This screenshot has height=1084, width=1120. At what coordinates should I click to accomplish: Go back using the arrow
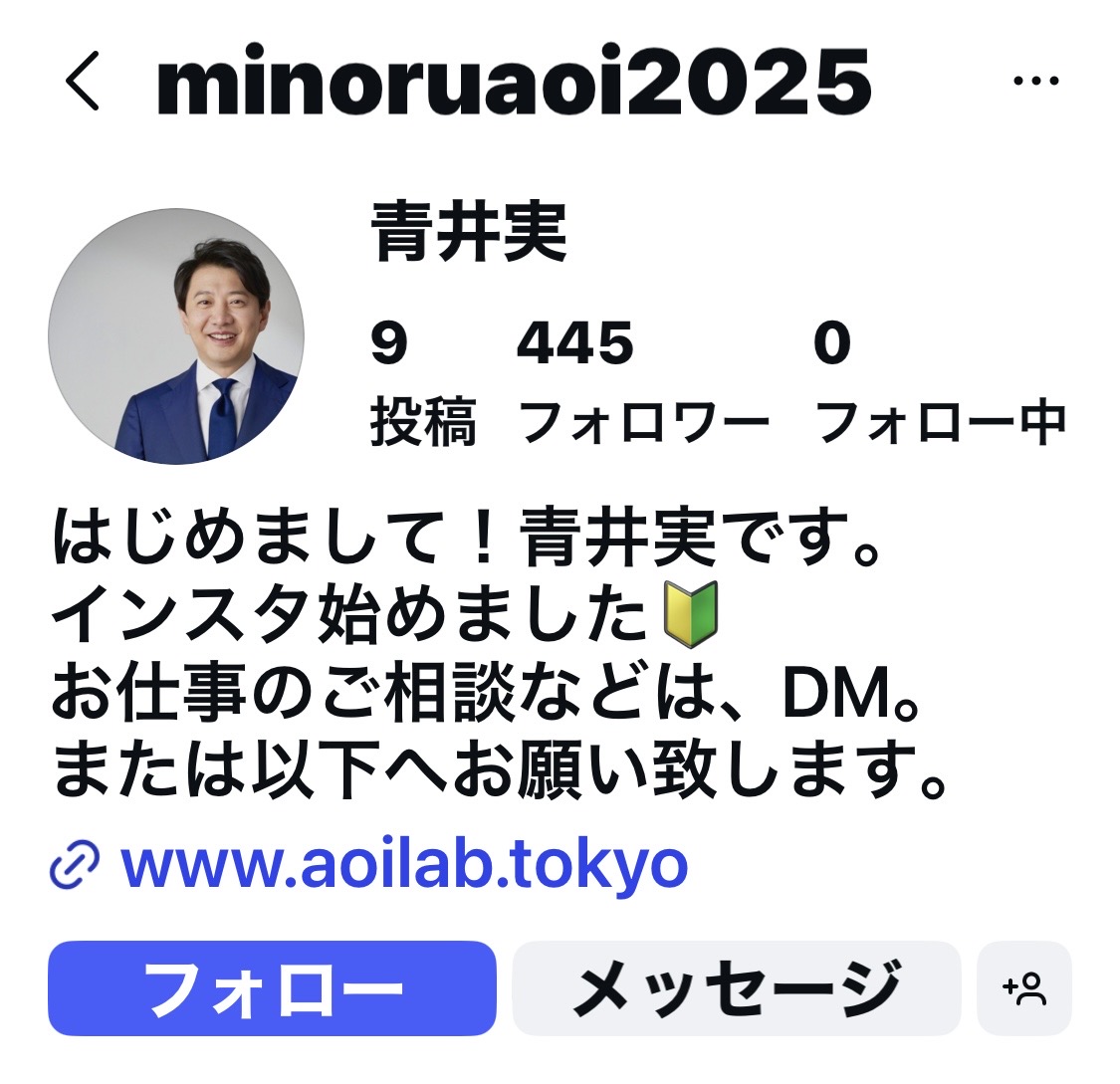coord(83,82)
